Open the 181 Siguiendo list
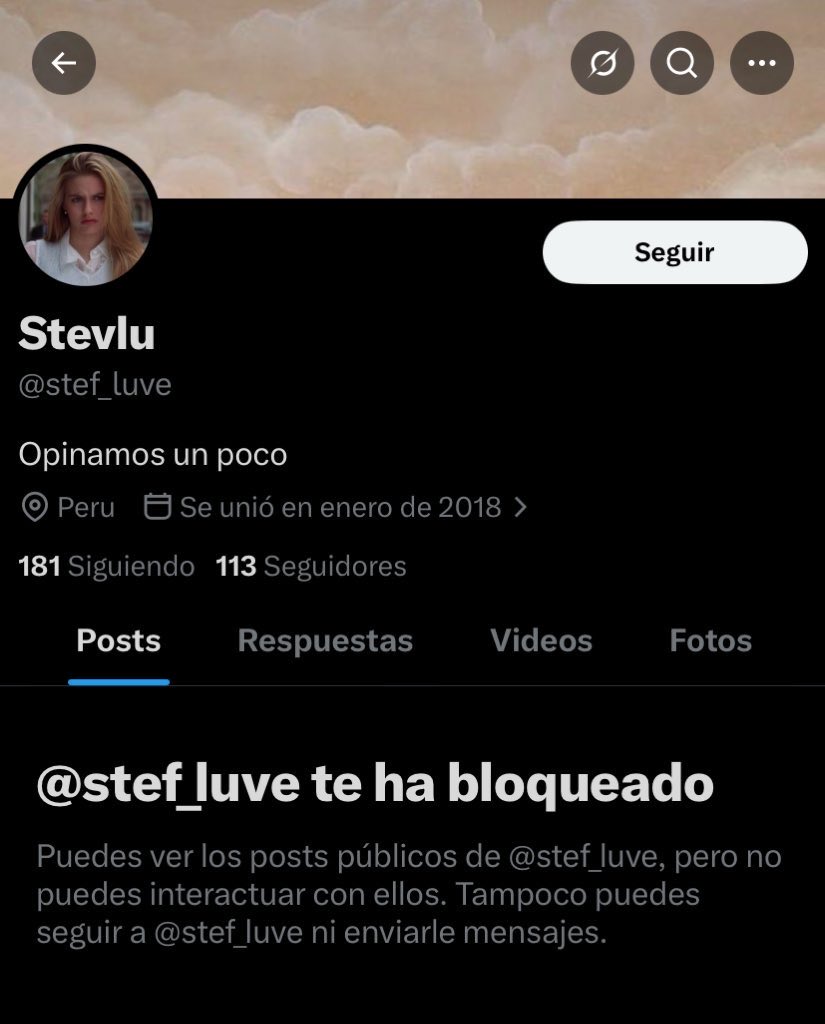The image size is (825, 1024). [106, 566]
